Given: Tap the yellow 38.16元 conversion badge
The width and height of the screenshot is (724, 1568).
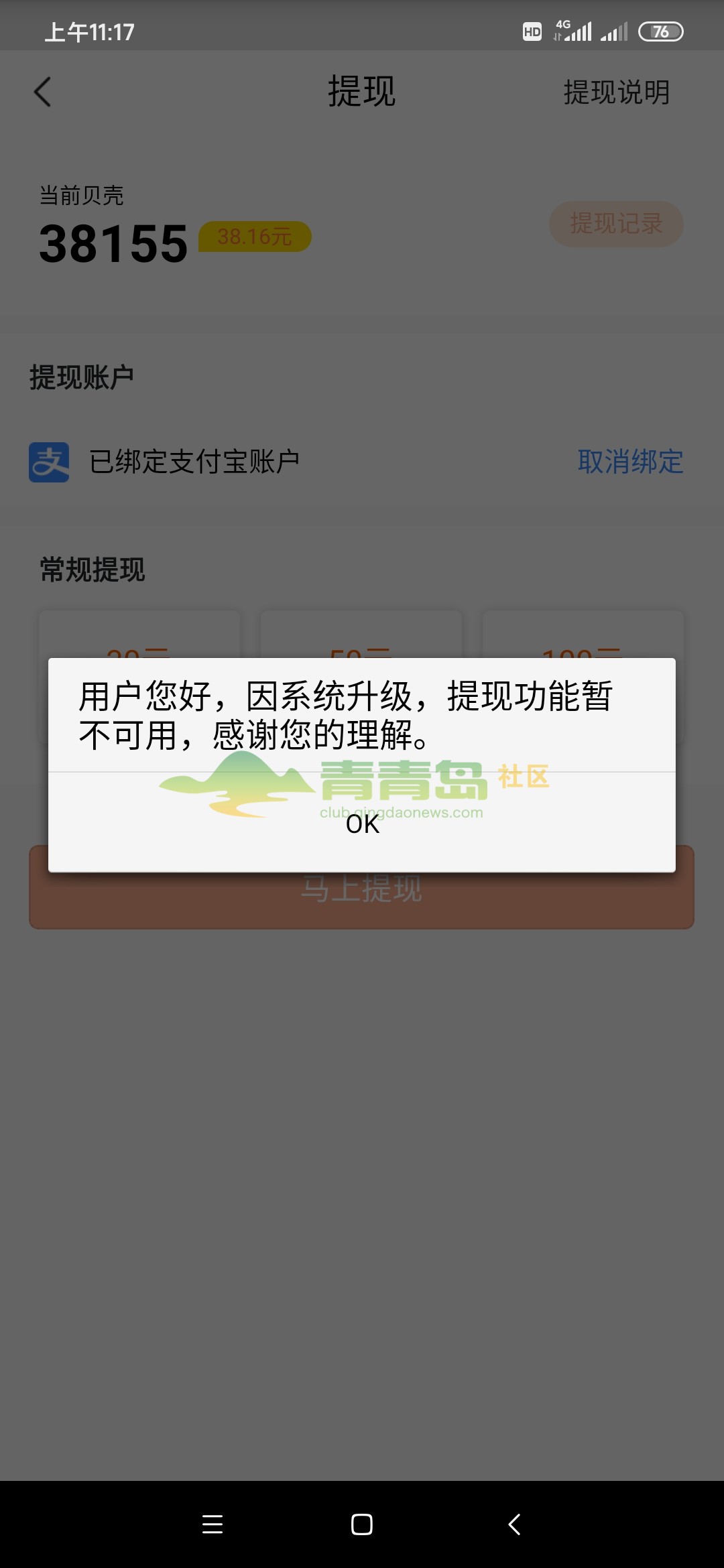Looking at the screenshot, I should [x=253, y=237].
